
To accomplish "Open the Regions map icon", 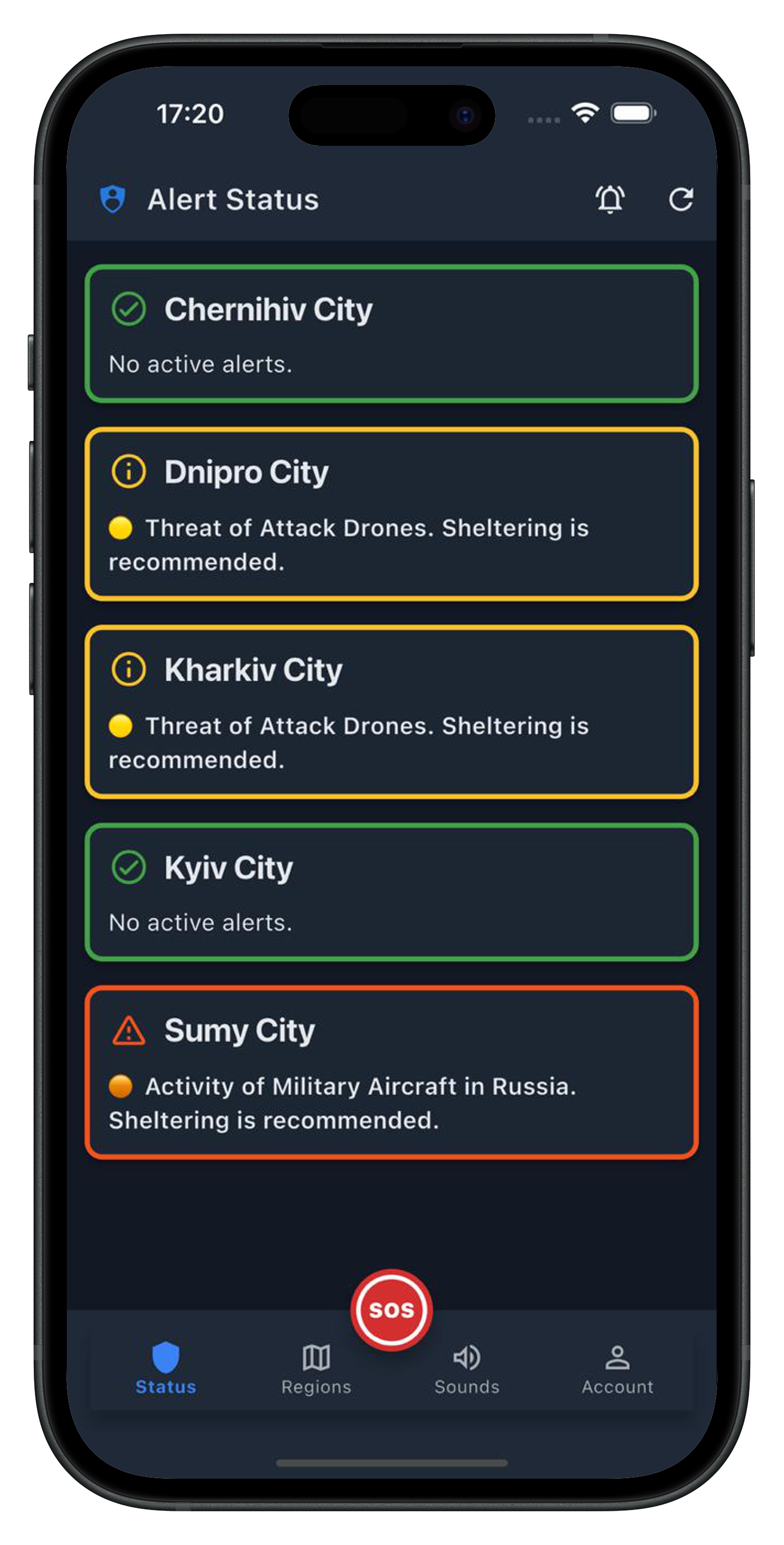I will click(x=316, y=1358).
